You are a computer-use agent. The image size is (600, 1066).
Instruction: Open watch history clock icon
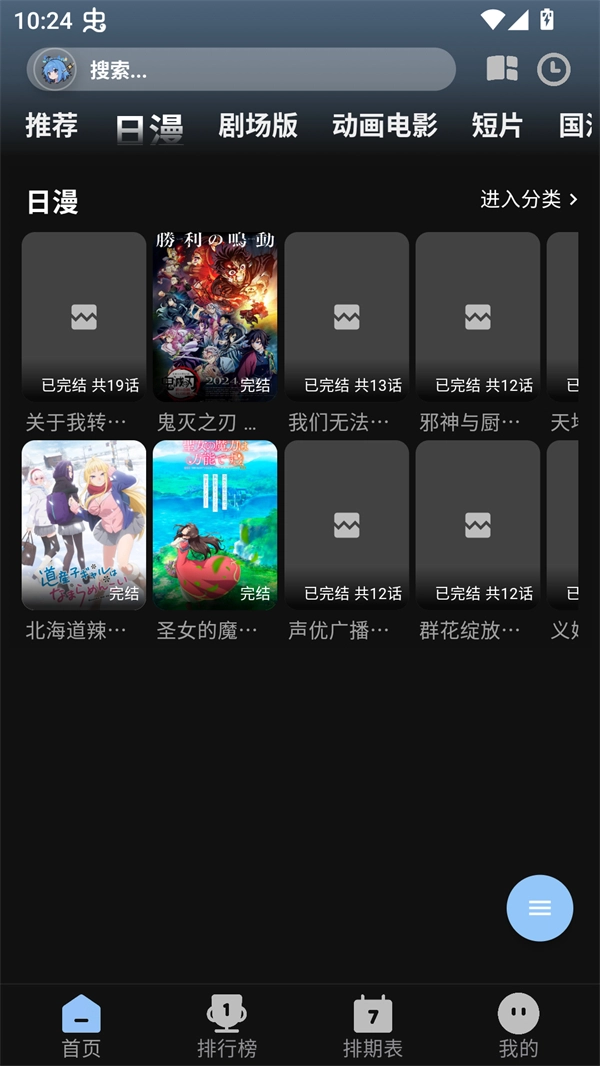tap(553, 69)
